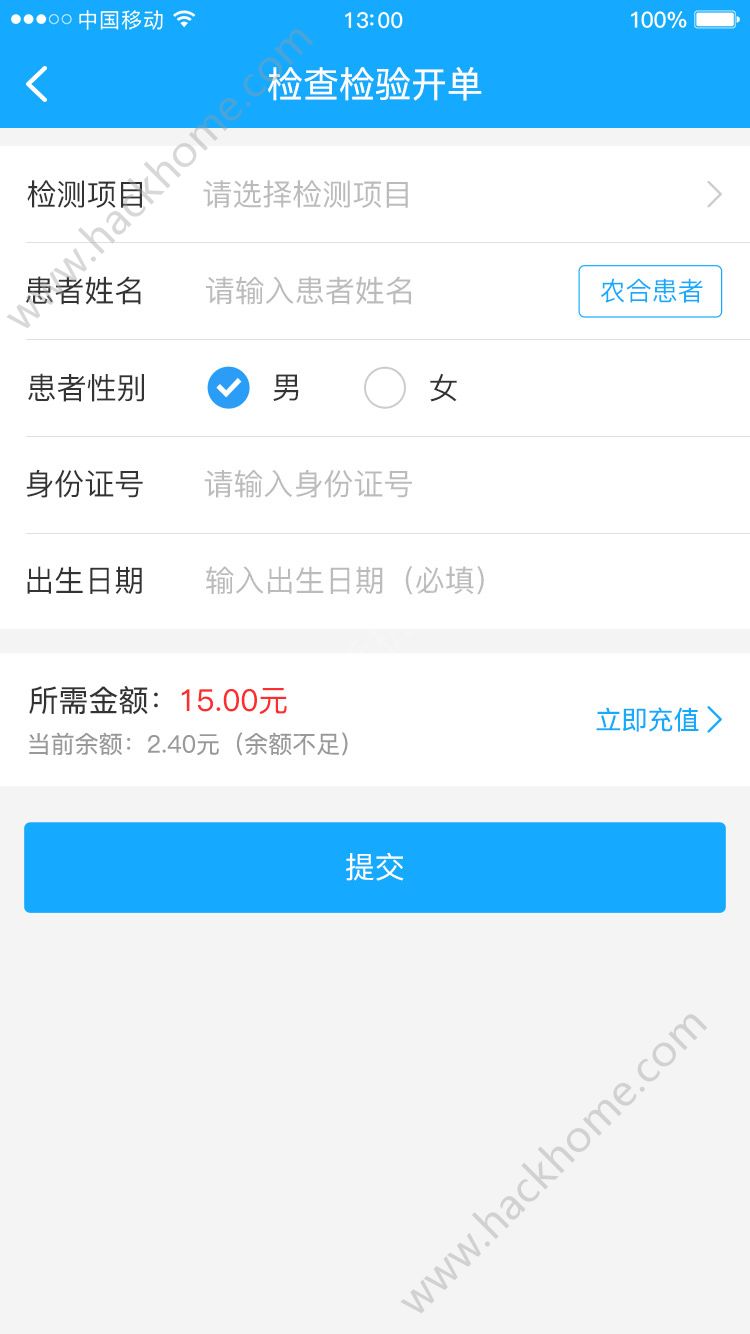The width and height of the screenshot is (750, 1334).
Task: Tap the 患者姓名 input field
Action: (x=380, y=291)
